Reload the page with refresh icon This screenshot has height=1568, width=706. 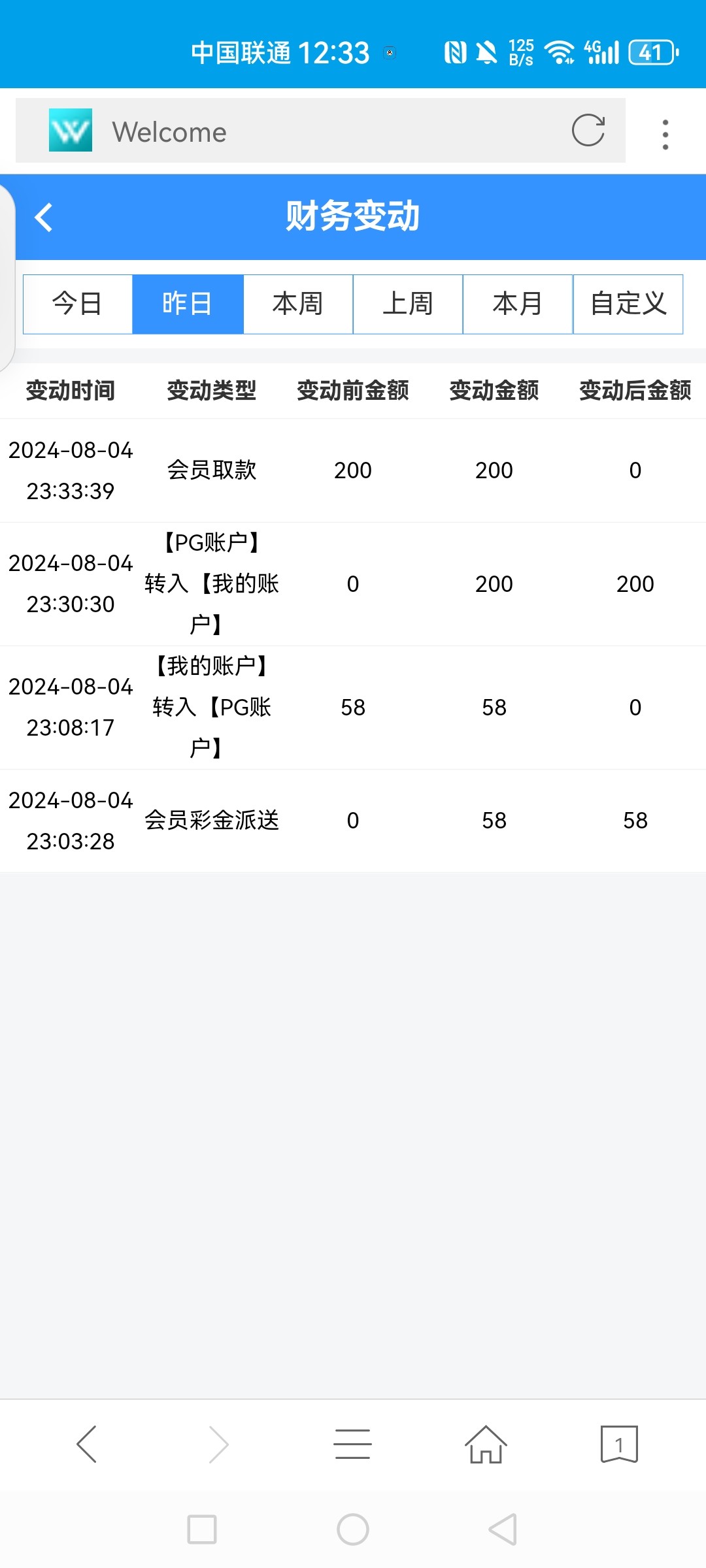(x=588, y=130)
